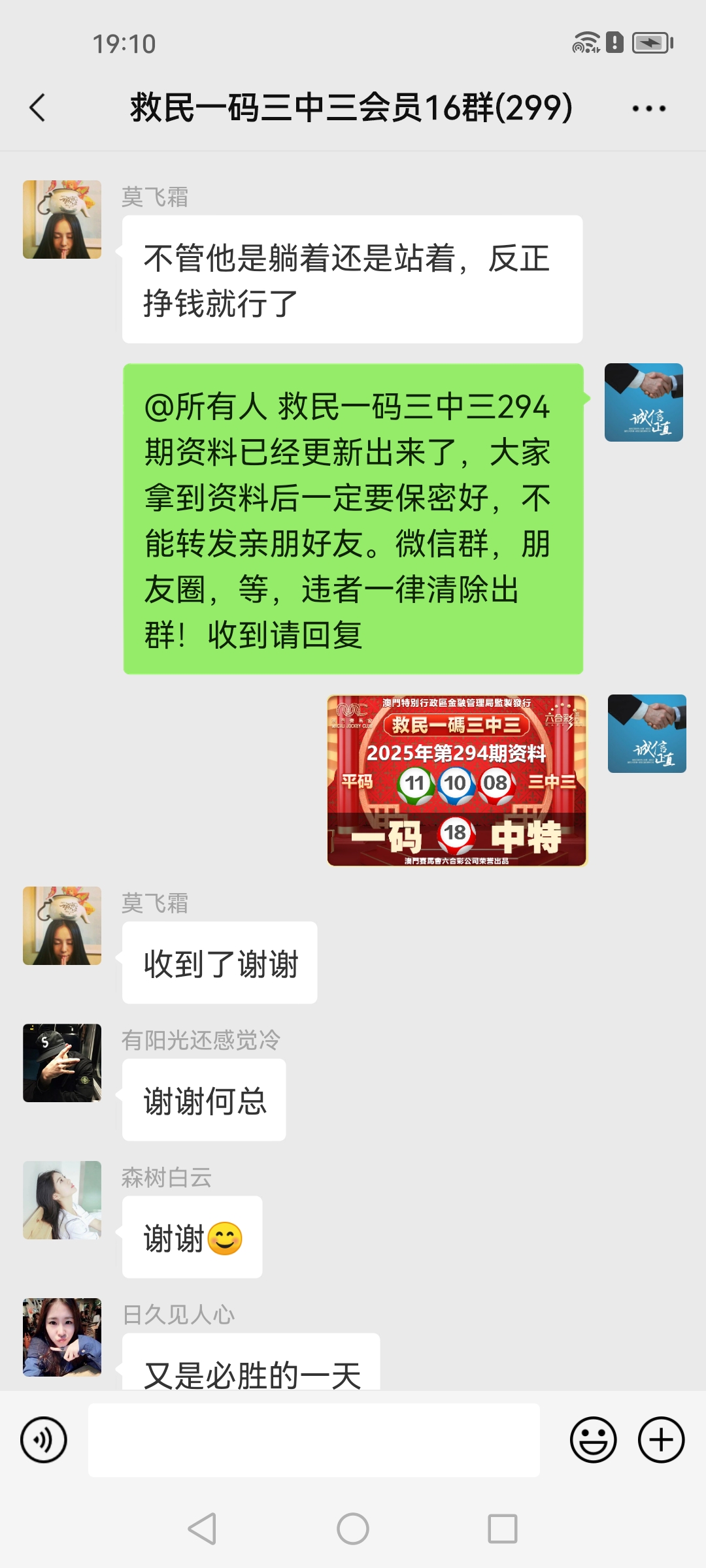Open the plus attachments panel
706x1568 pixels.
click(x=661, y=1440)
